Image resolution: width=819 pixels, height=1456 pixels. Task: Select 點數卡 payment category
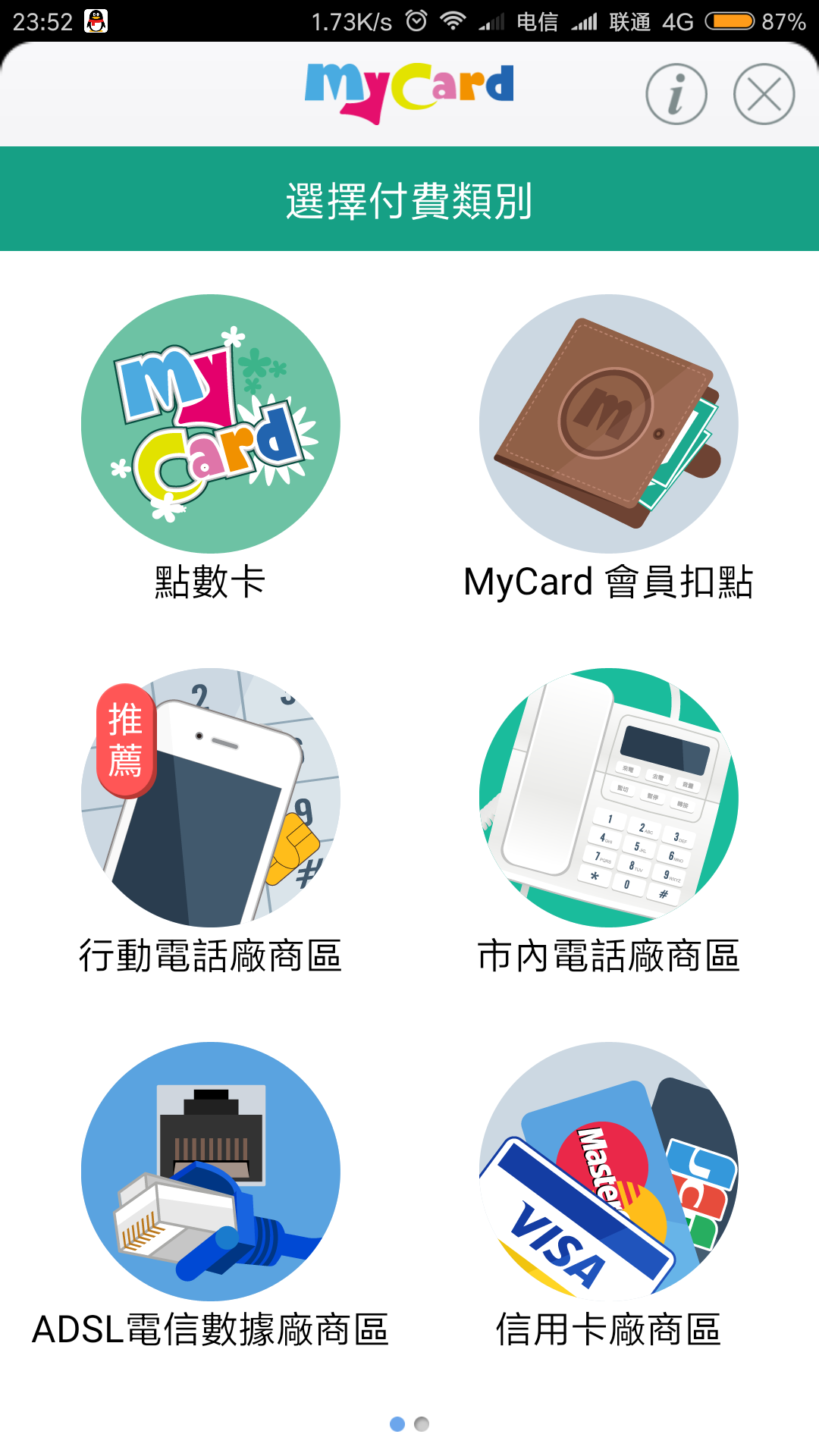pyautogui.click(x=210, y=447)
